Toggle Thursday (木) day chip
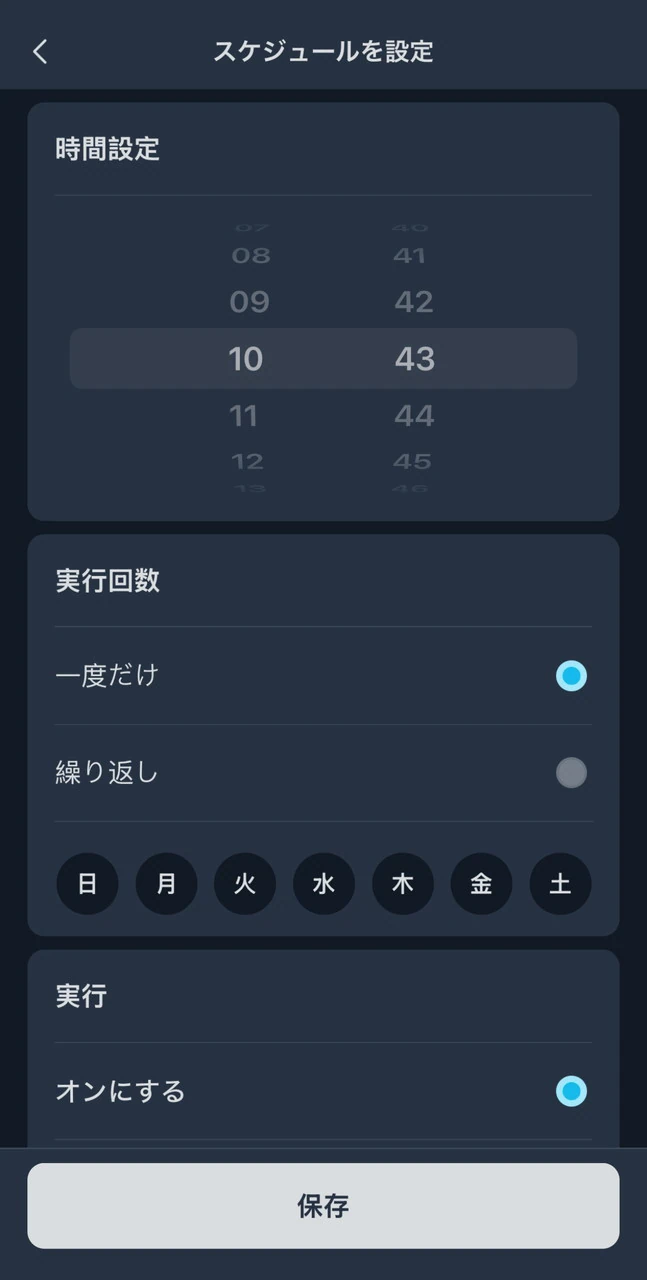 [403, 884]
